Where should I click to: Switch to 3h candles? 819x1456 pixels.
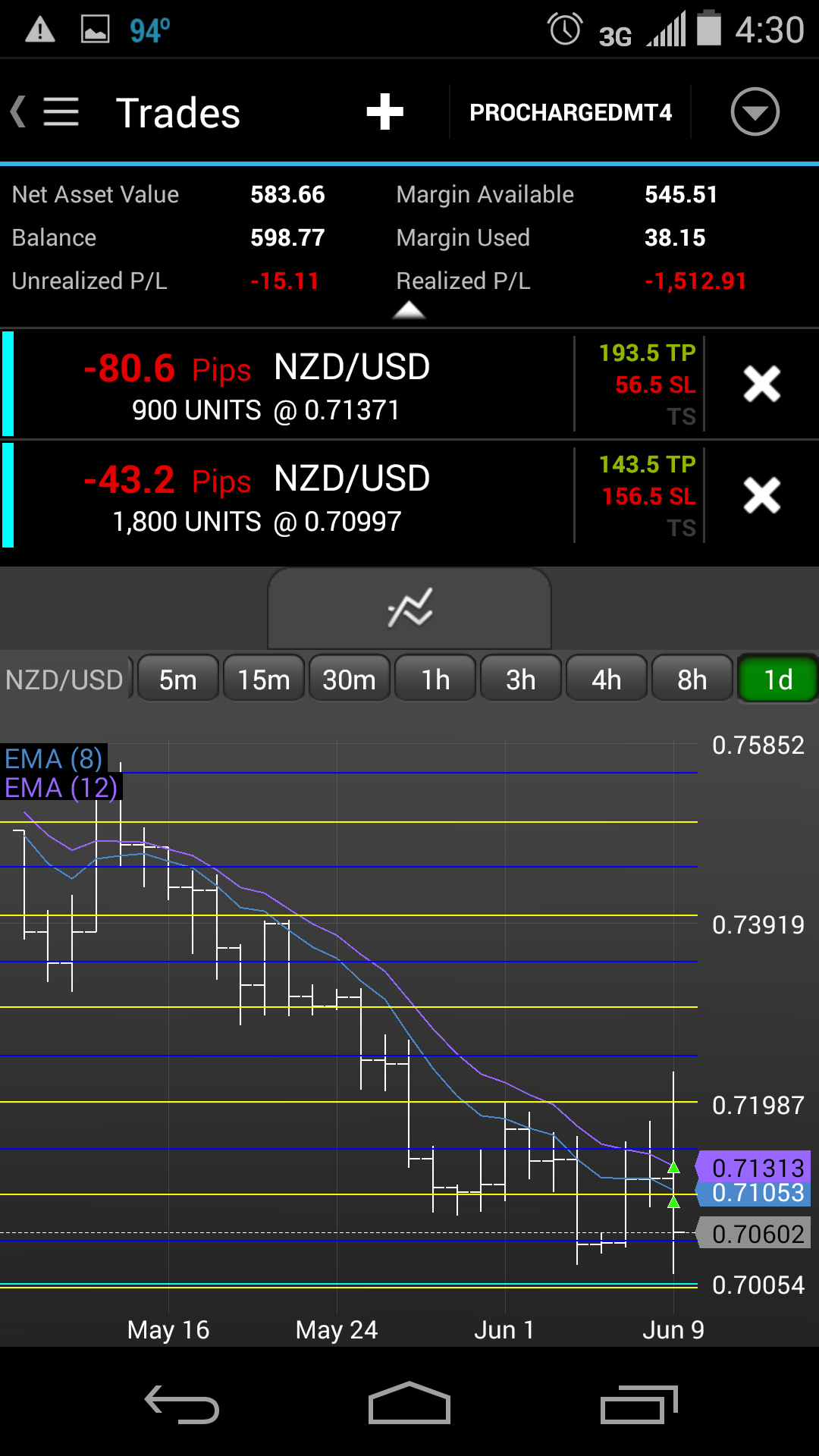(x=521, y=679)
